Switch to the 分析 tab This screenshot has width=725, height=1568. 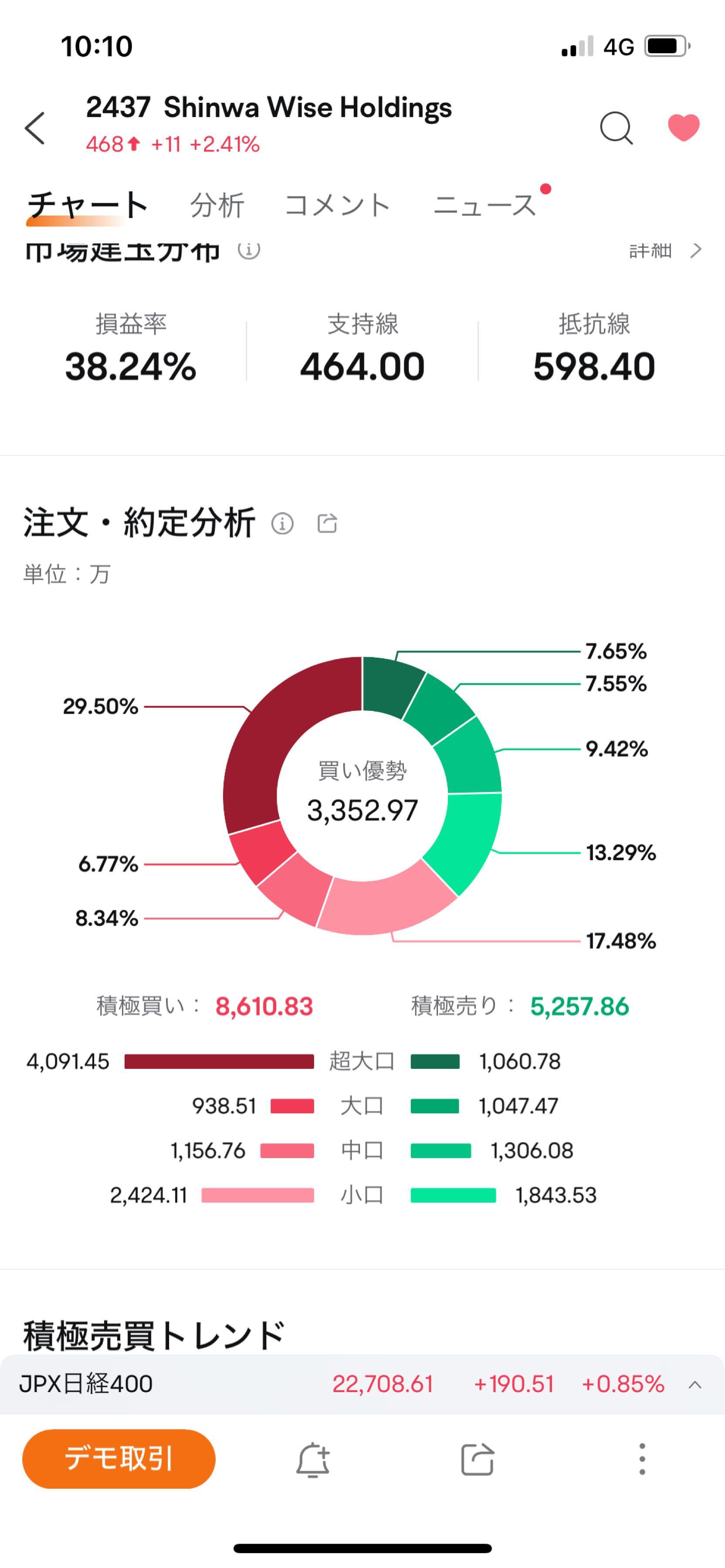pos(217,205)
